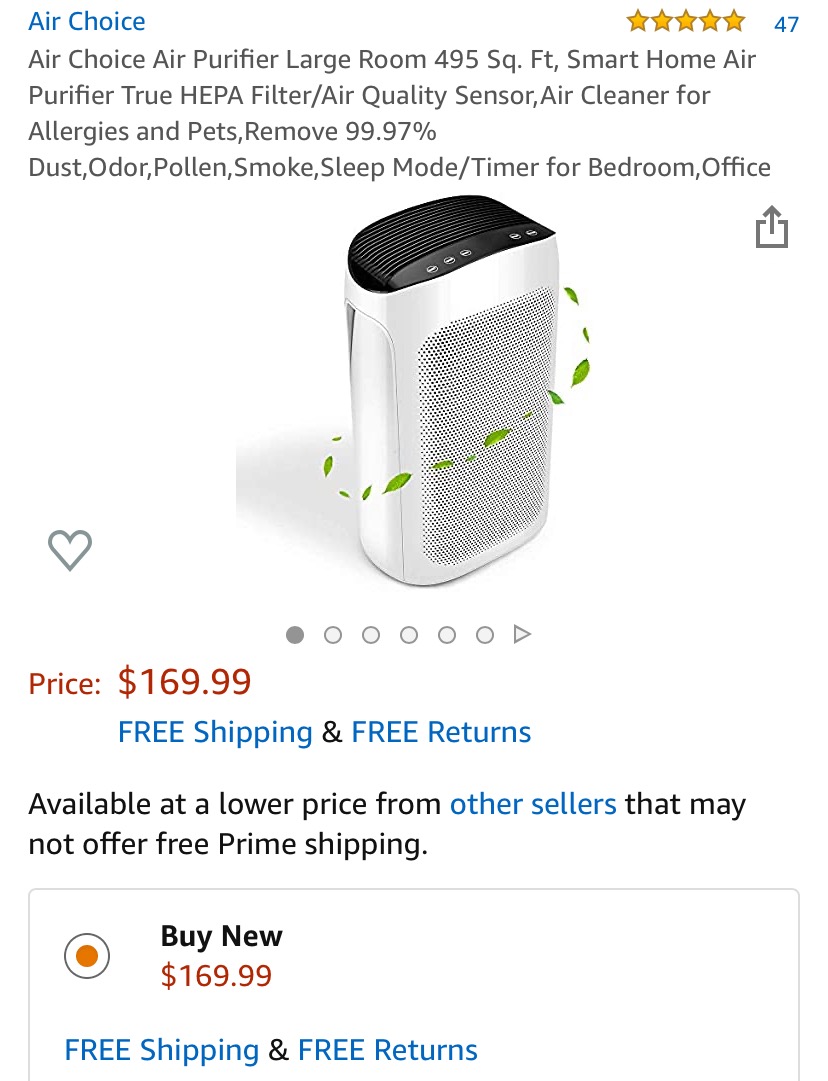Viewport: 828px width, 1081px height.
Task: Play the product video indicator
Action: tap(522, 634)
